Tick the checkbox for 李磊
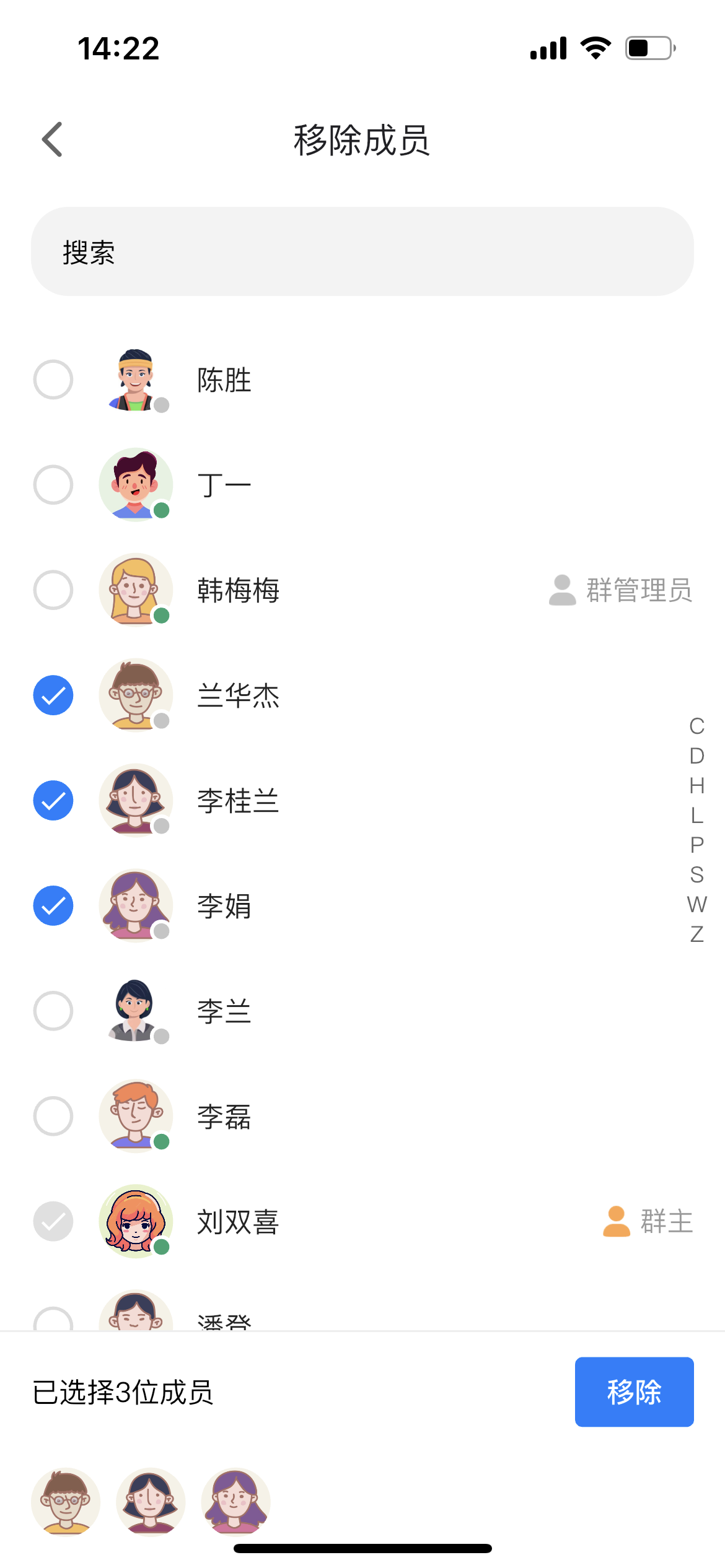This screenshot has width=725, height=1568. coord(53,1117)
